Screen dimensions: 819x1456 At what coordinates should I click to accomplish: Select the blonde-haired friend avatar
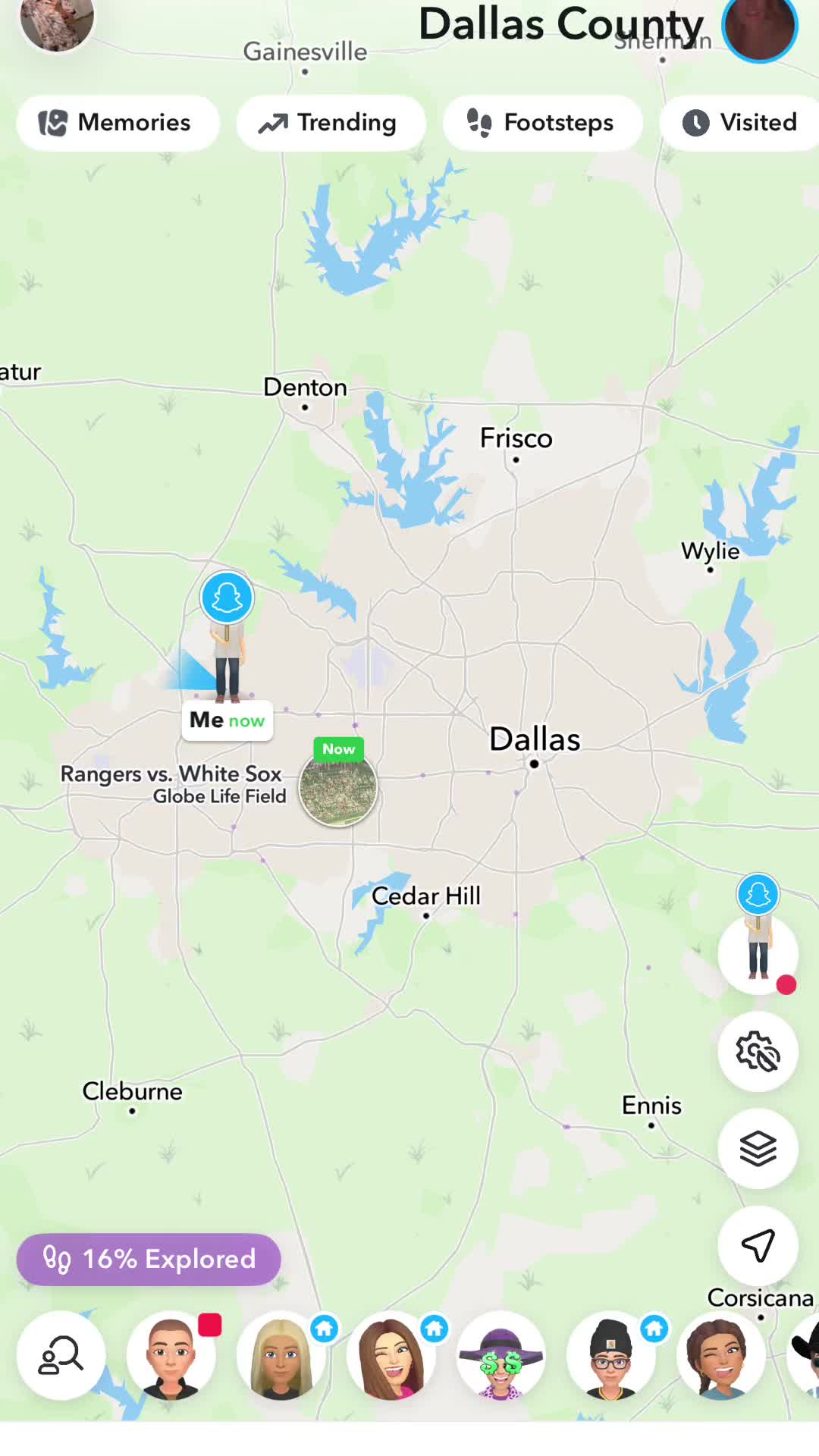pyautogui.click(x=281, y=1355)
